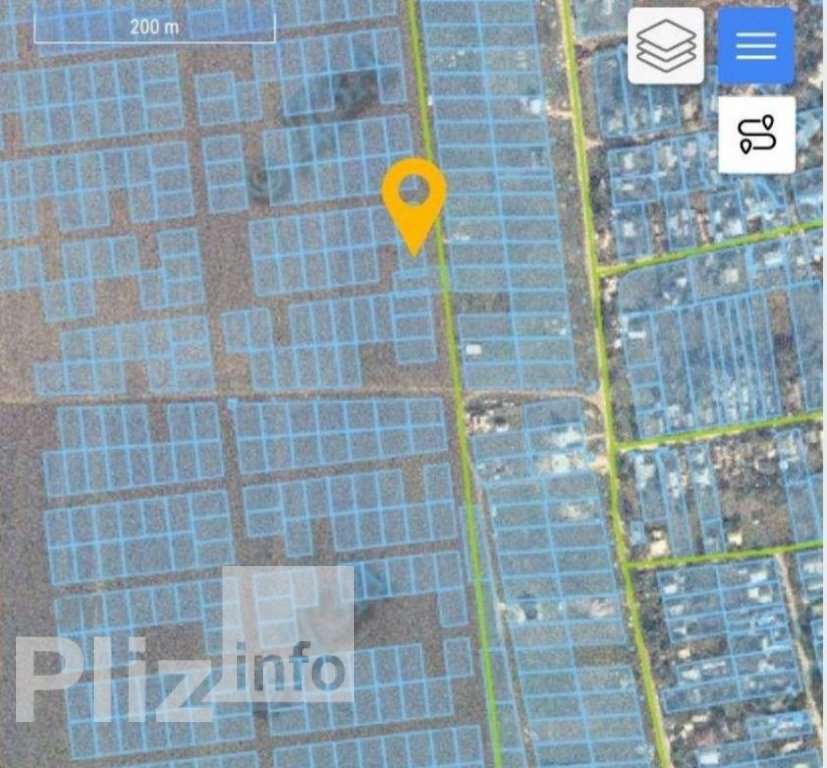Viewport: 827px width, 768px height.
Task: Open the blue hamburger menu
Action: coord(756,46)
